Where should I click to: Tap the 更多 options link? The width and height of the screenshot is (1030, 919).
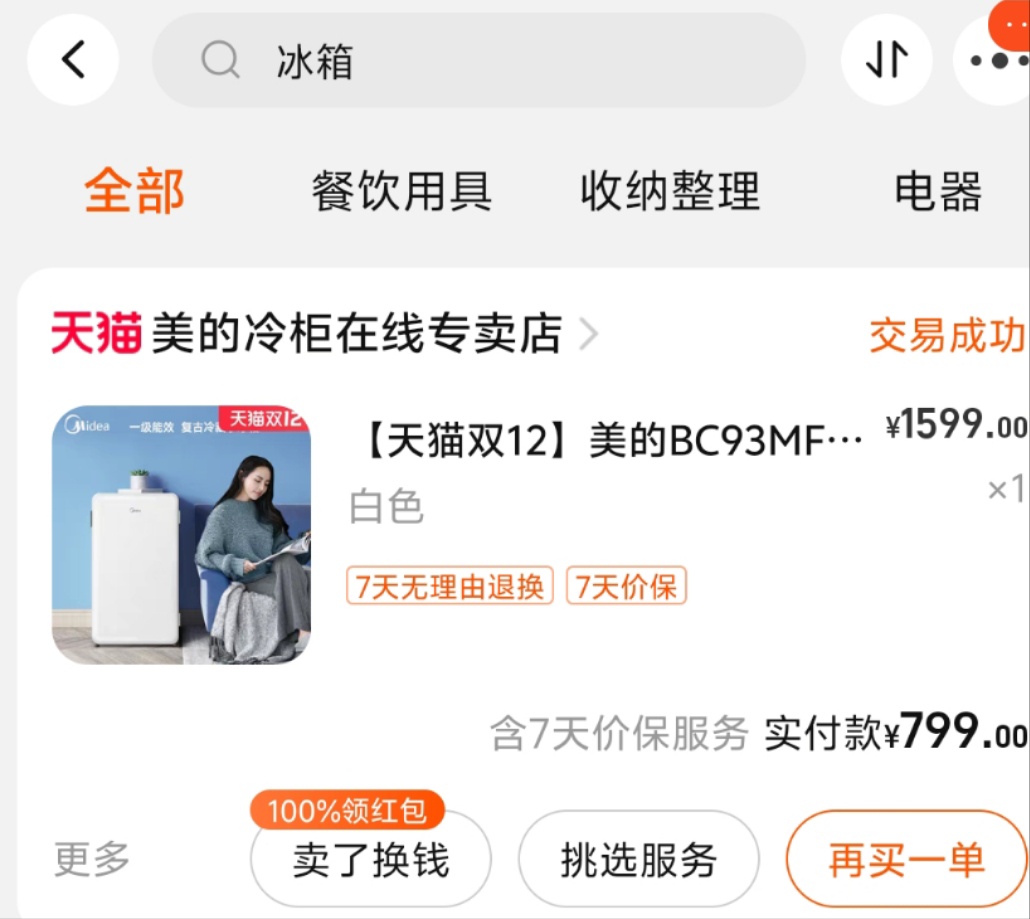click(92, 858)
